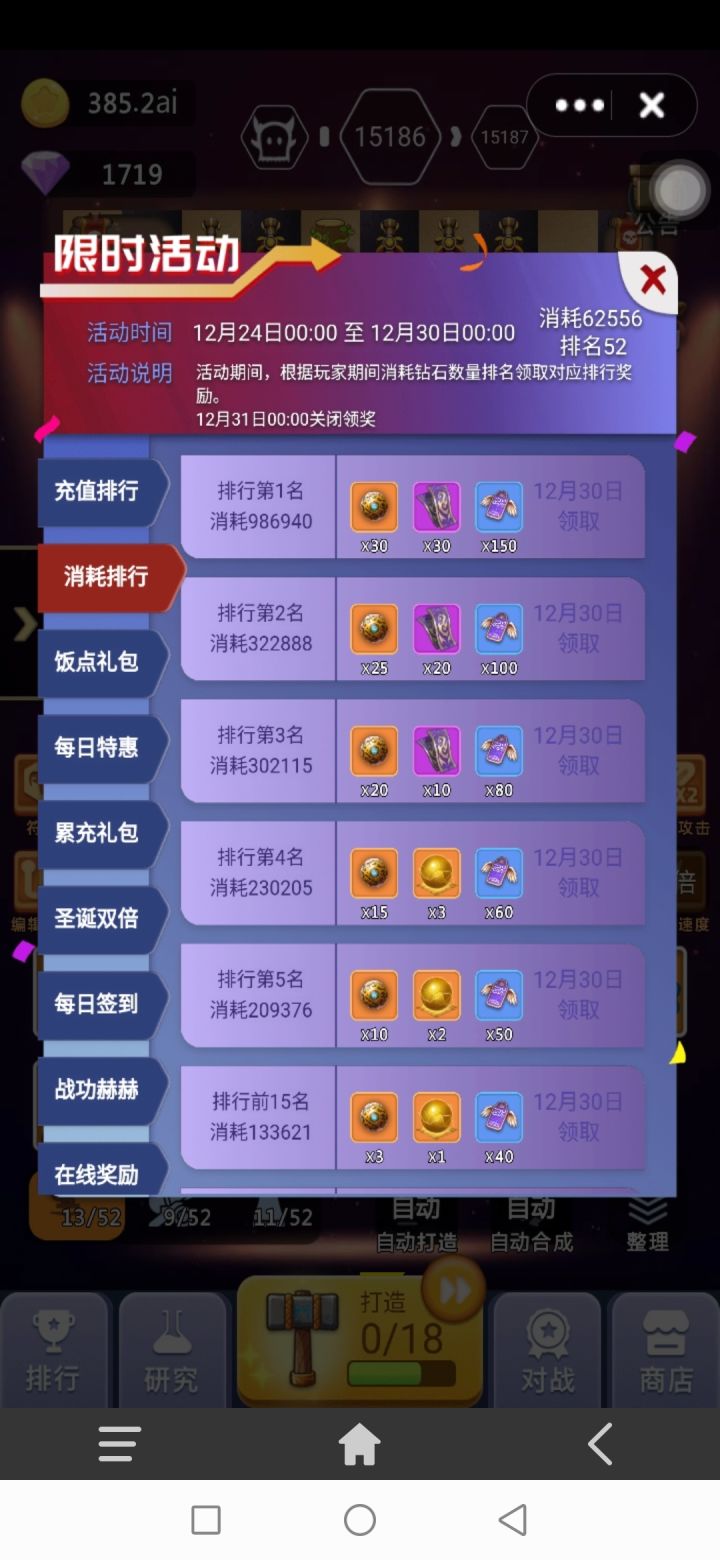
Task: Tap the home button in navigation bar
Action: coord(360,1444)
